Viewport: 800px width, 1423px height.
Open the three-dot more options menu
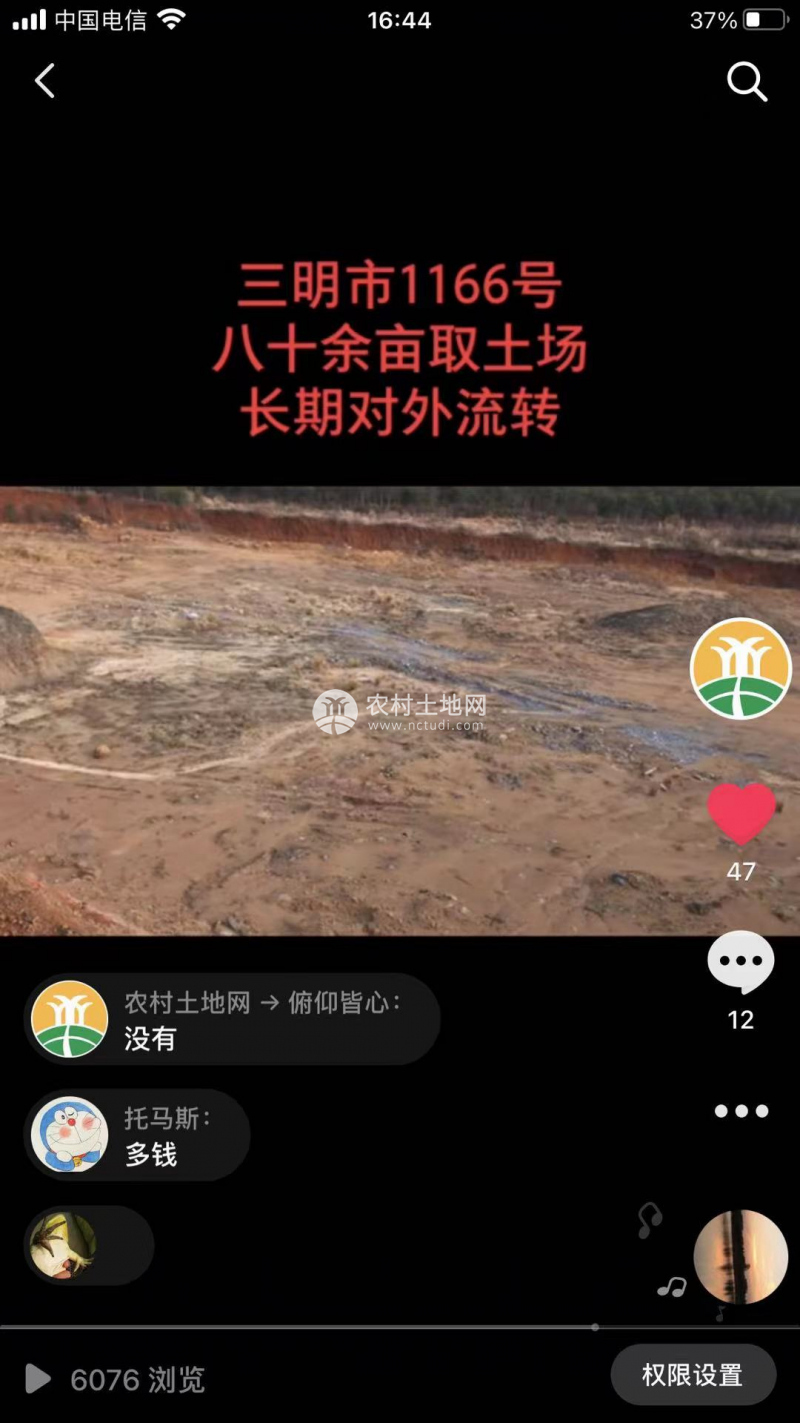741,1111
